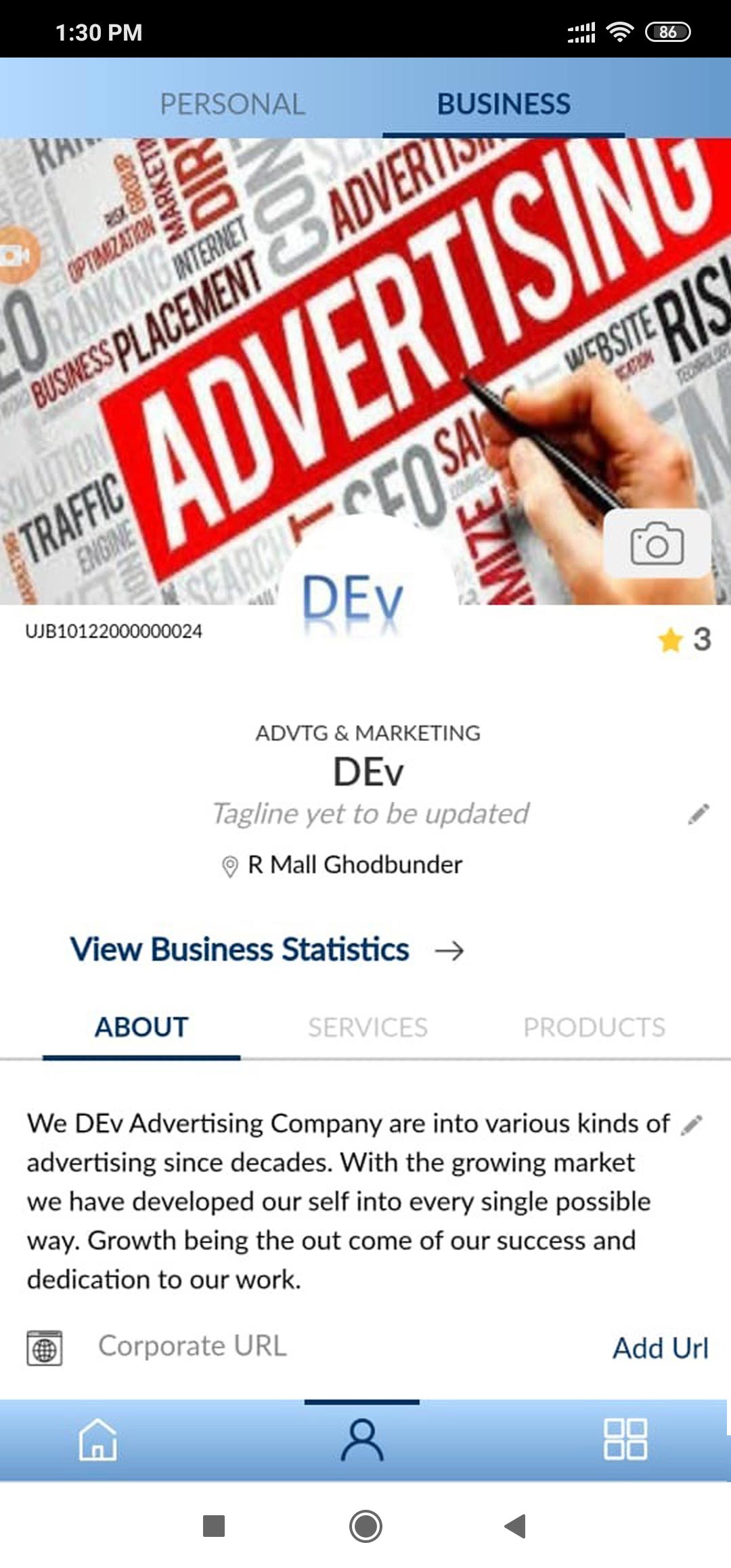This screenshot has width=731, height=1568.
Task: Open the grid menu in bottom navigation
Action: 625,1438
